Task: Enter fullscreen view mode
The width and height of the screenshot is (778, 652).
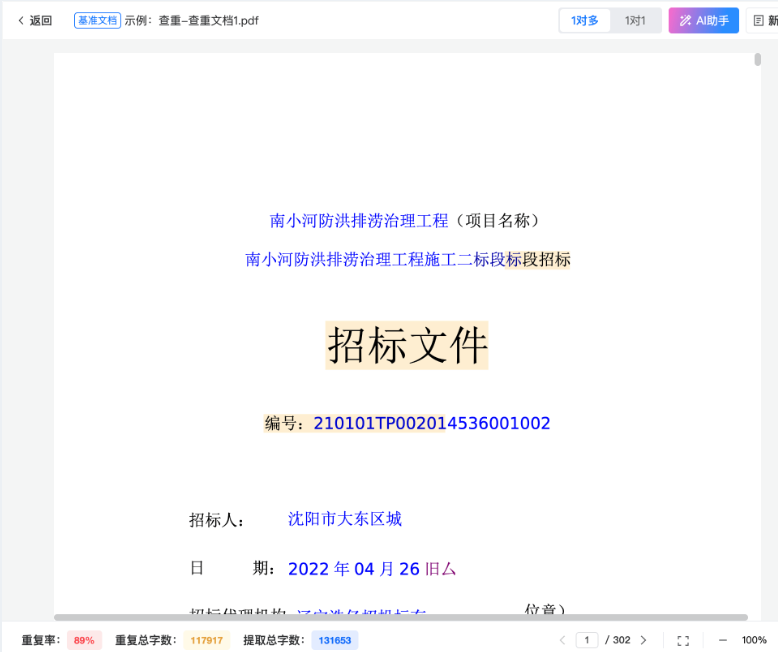Action: point(683,640)
